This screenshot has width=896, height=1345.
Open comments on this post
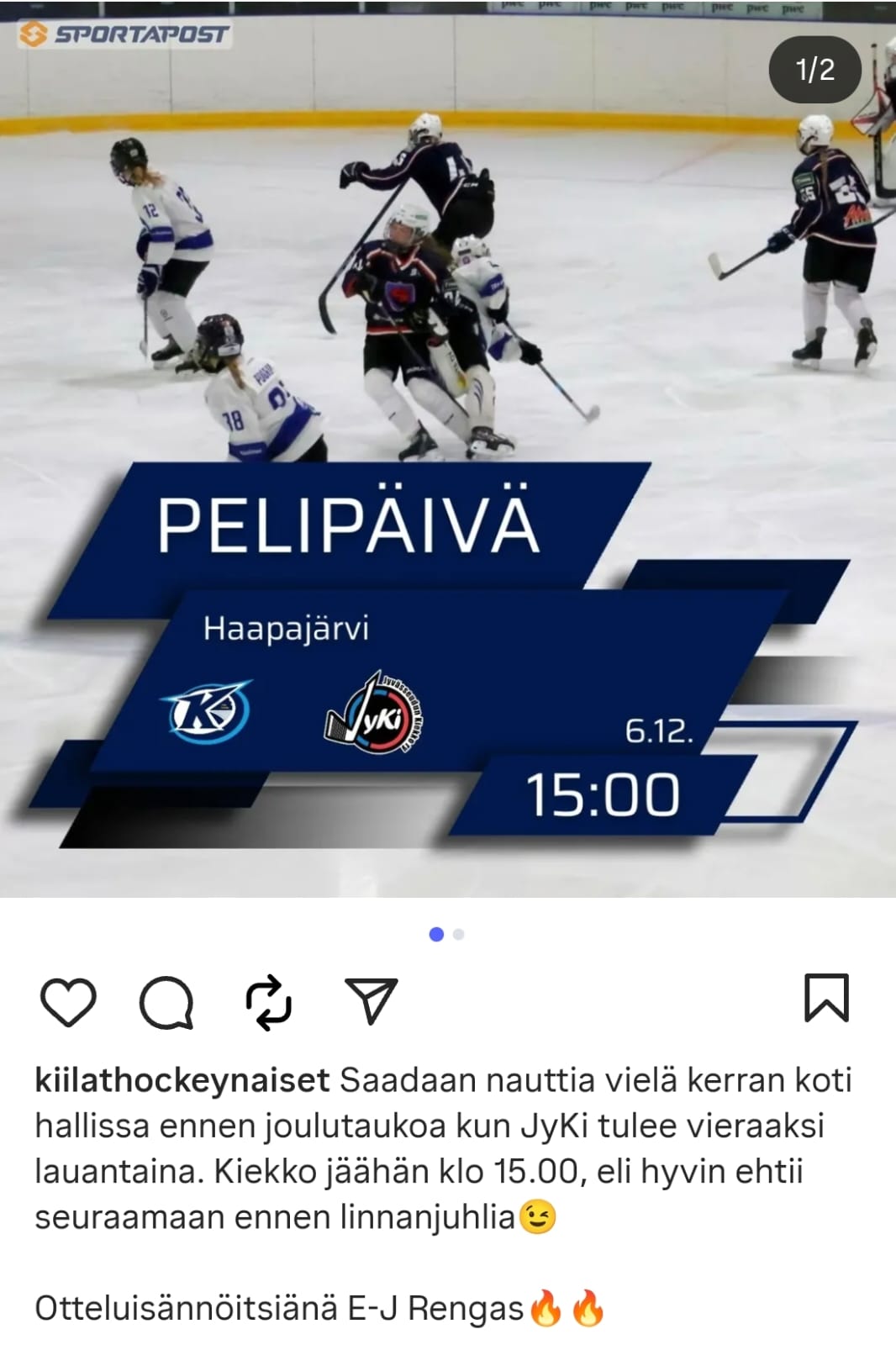click(166, 1002)
